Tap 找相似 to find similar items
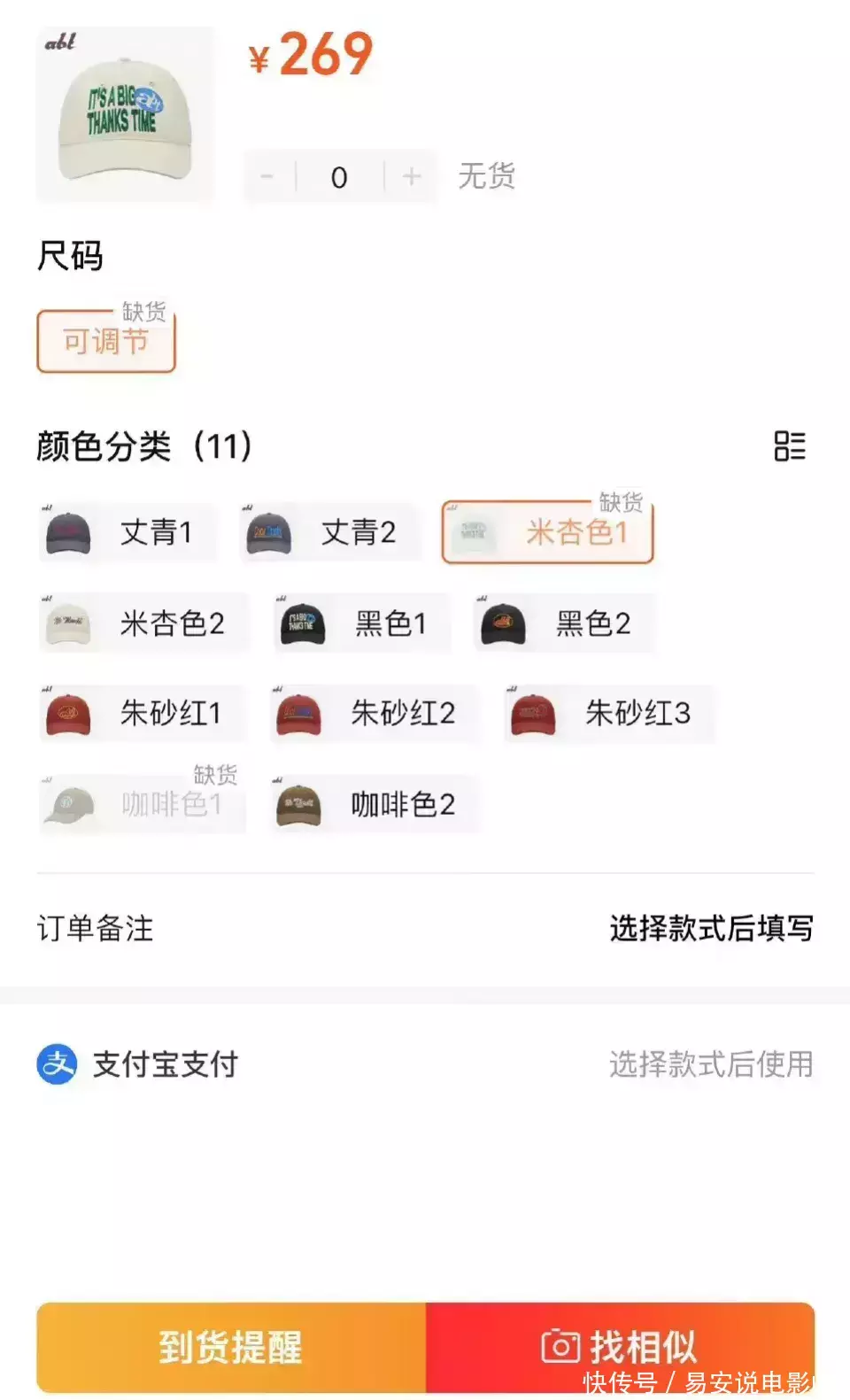This screenshot has width=850, height=1400. point(620,1347)
